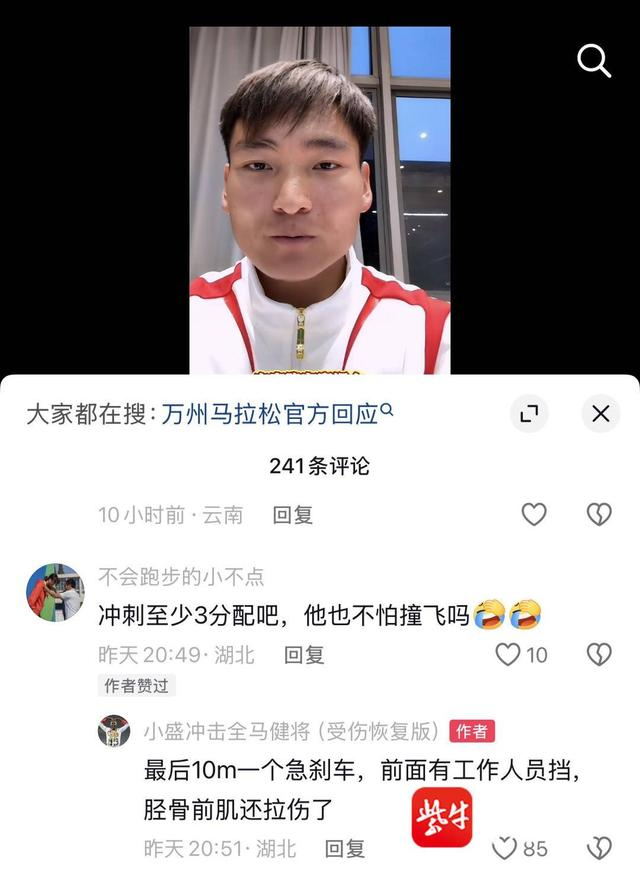This screenshot has width=640, height=870.
Task: Dislike the author's reply about 胫骨前肌
Action: coord(598,848)
